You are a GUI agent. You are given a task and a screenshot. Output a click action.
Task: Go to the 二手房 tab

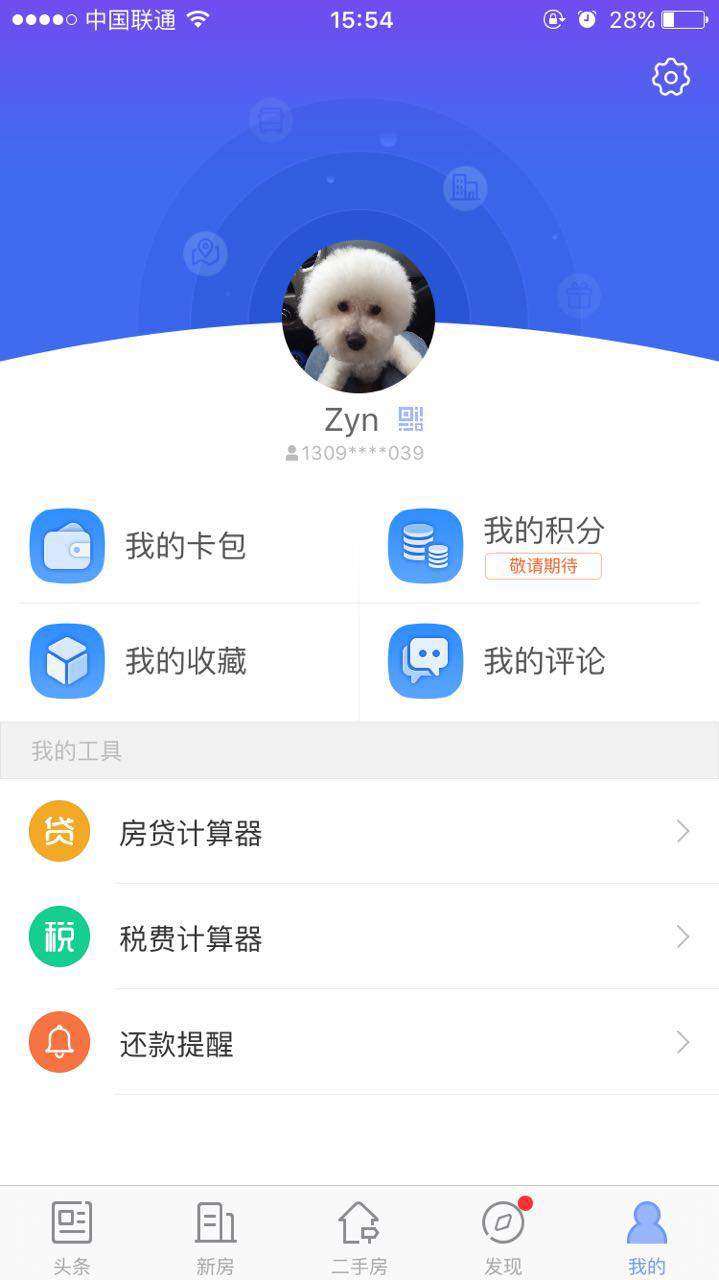(359, 1237)
